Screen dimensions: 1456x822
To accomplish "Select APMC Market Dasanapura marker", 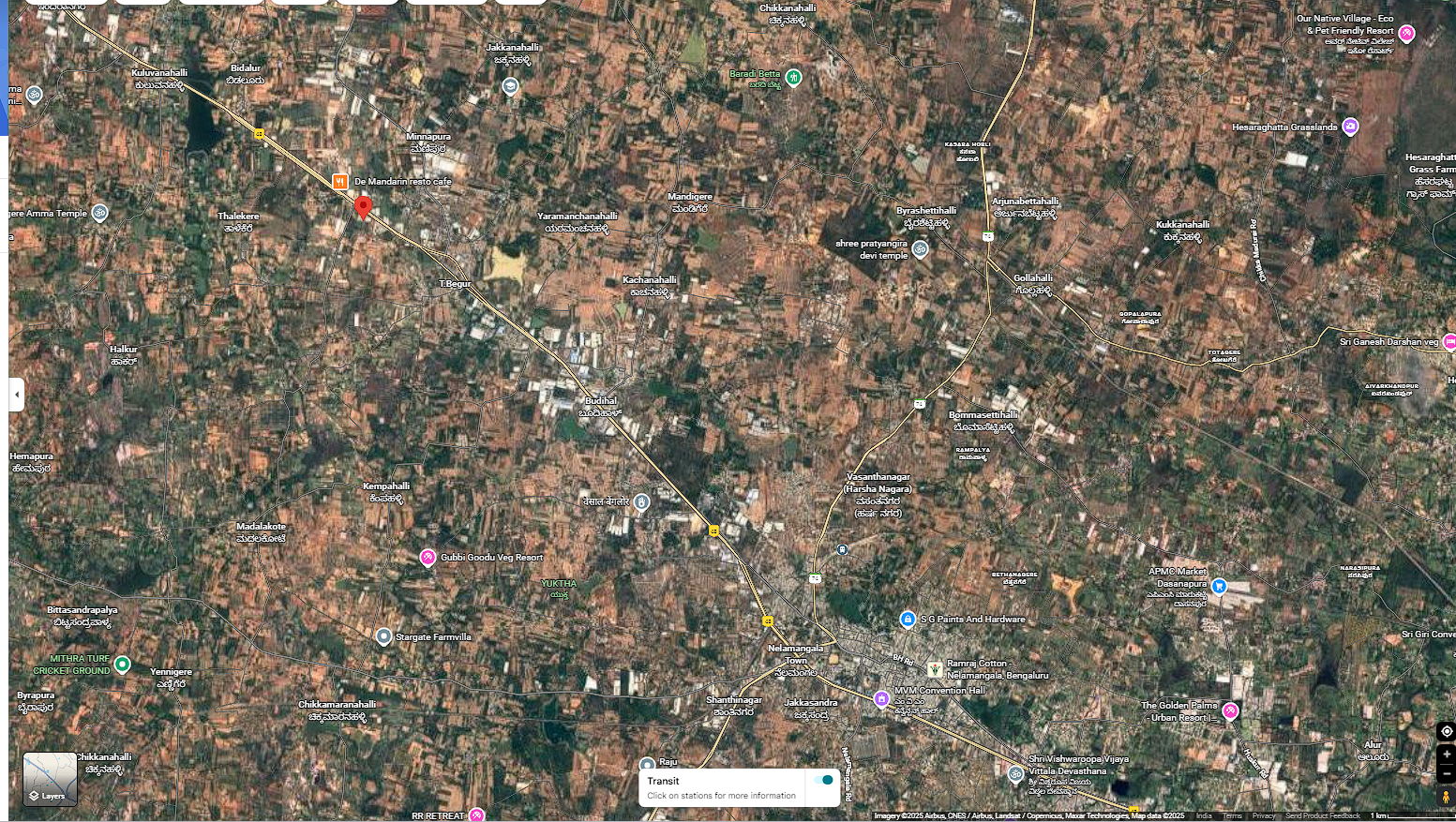I will point(1219,587).
